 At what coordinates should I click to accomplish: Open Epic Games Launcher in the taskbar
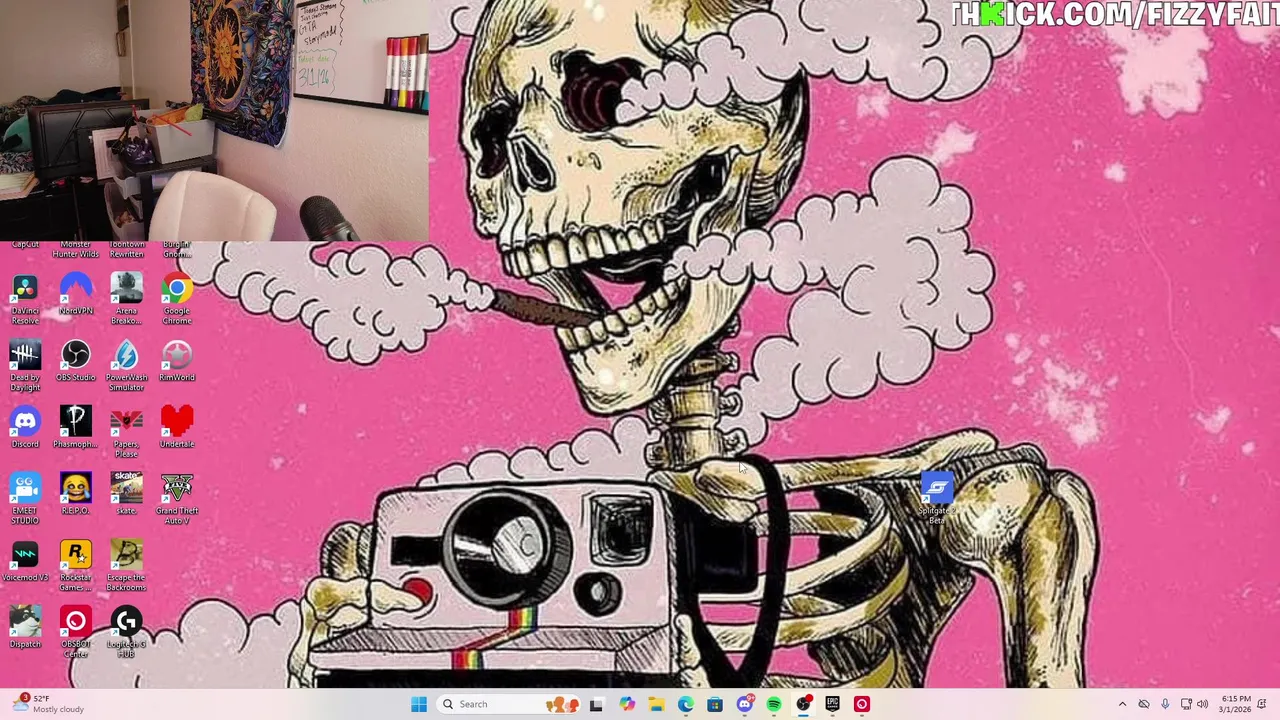(832, 704)
